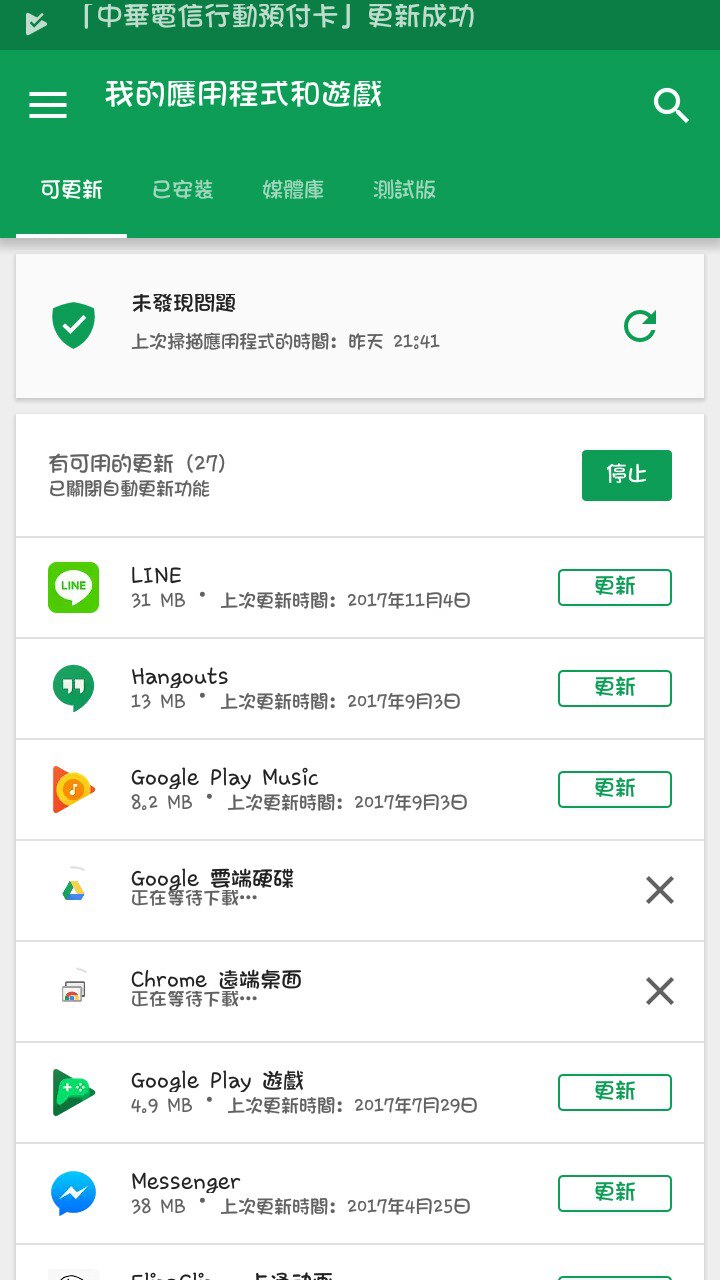The height and width of the screenshot is (1280, 720).
Task: Update the Messenger app
Action: pos(614,1193)
